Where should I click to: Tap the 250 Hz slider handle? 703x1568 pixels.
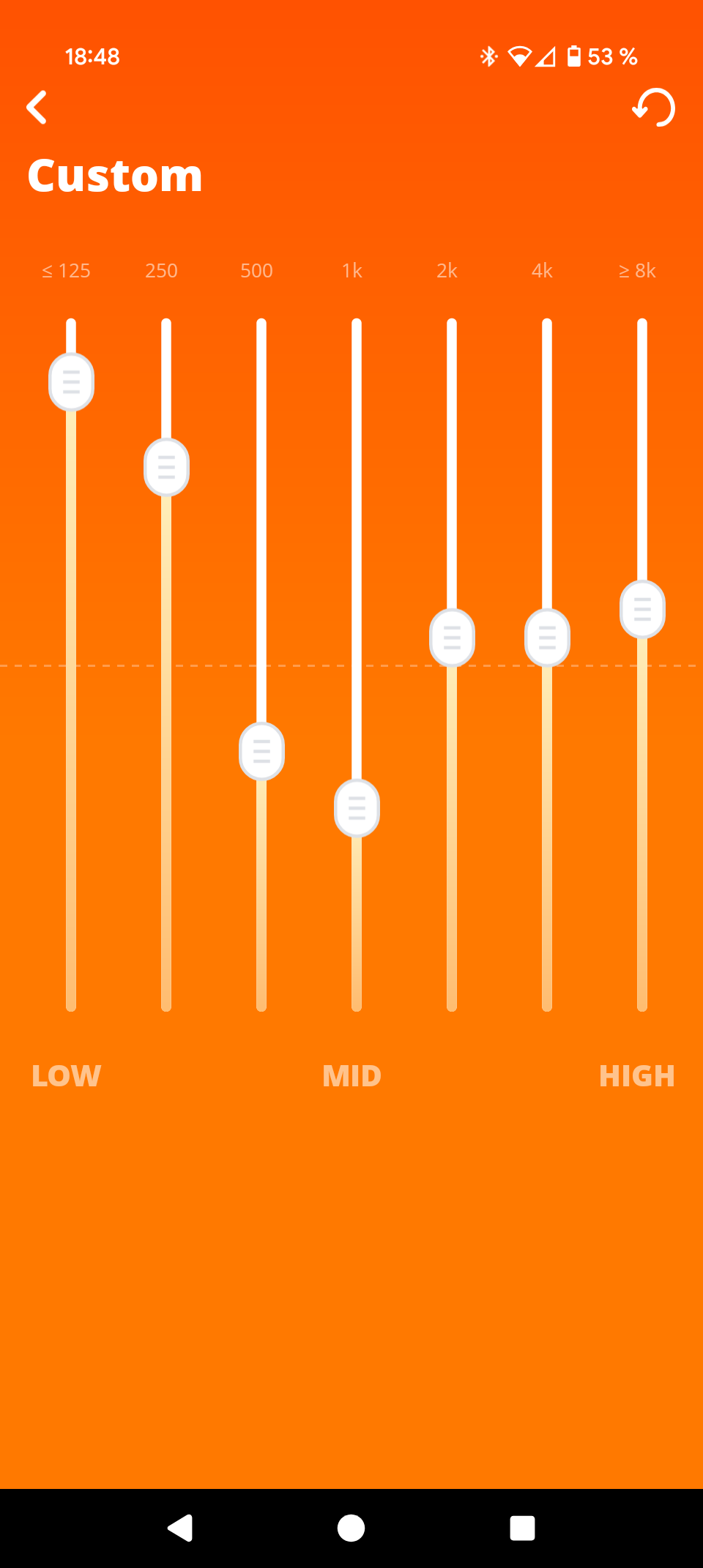coord(166,467)
